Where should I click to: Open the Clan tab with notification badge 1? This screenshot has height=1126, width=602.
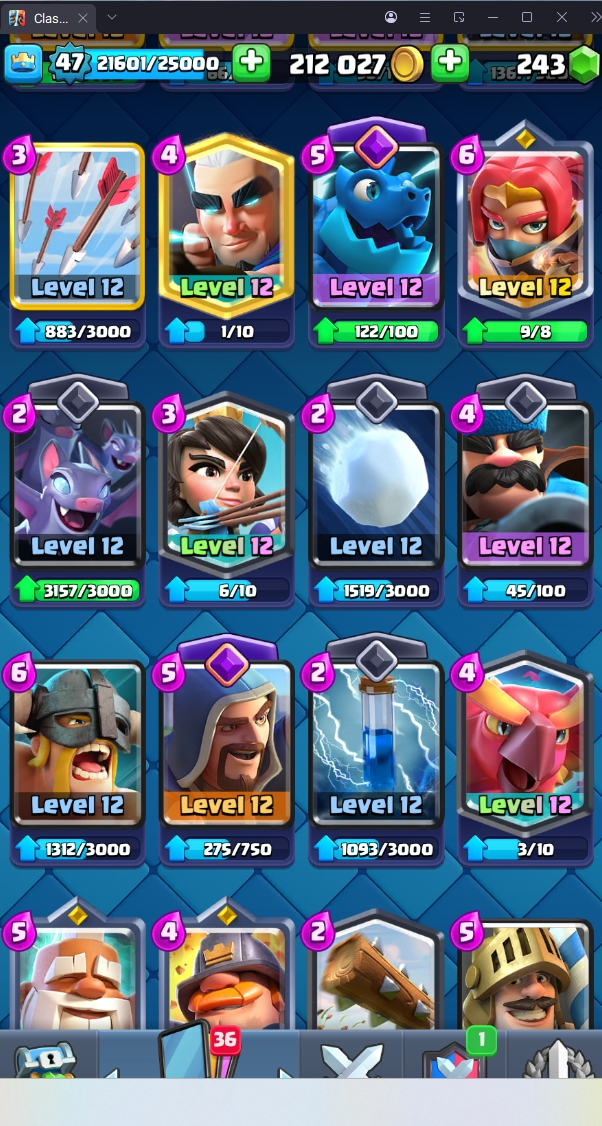pos(455,1058)
